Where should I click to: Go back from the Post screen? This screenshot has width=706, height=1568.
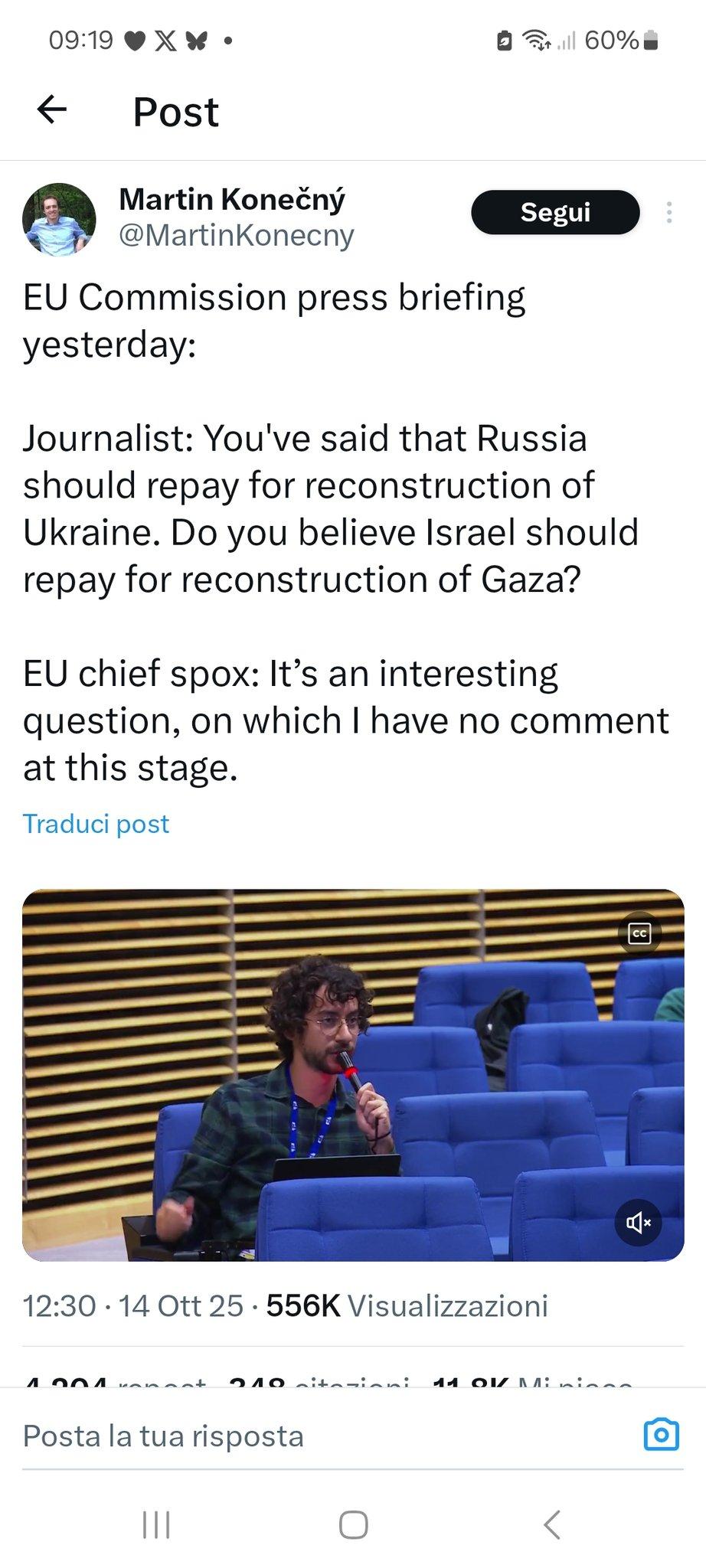[52, 109]
